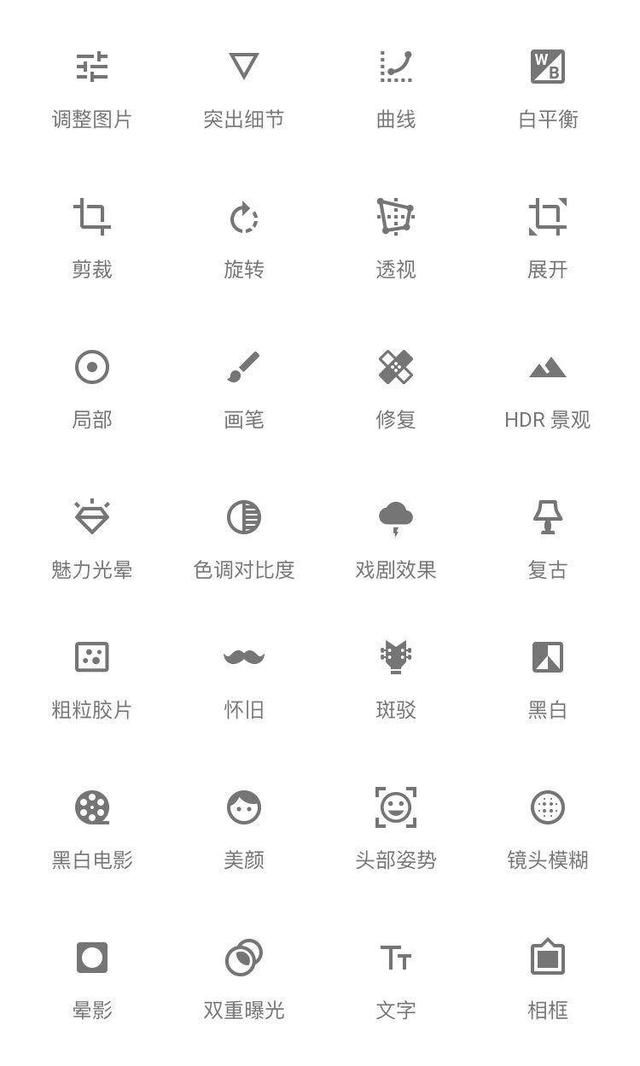640x1066 pixels.
Task: Open the 美颜 portrait tool
Action: 244,807
